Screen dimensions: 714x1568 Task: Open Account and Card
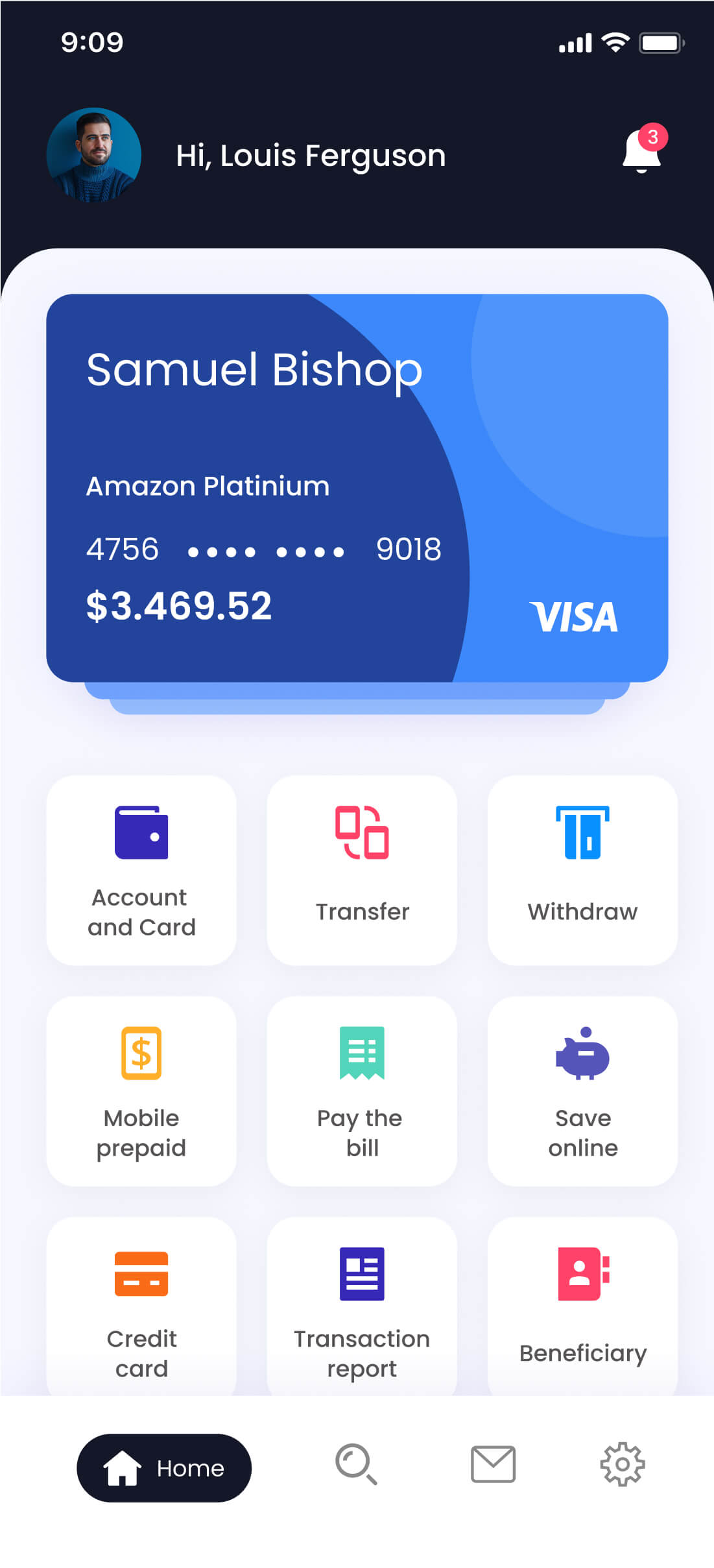tap(141, 870)
